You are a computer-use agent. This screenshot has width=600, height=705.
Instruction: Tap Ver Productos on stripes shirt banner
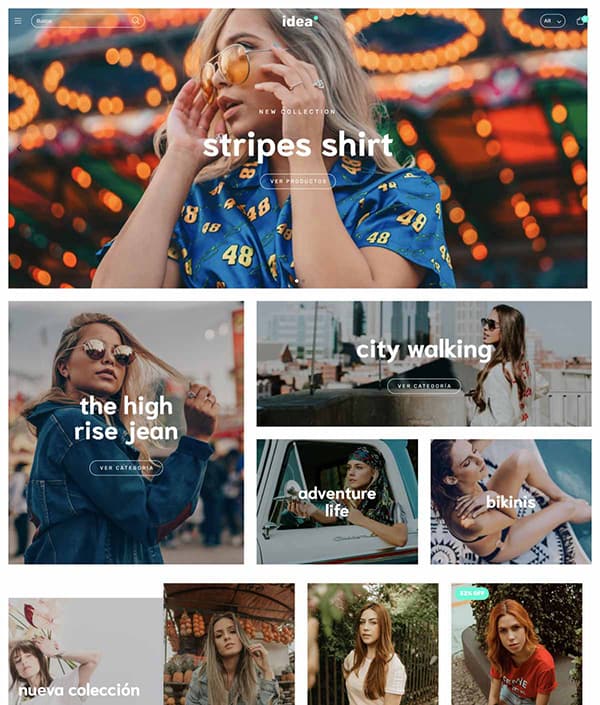(297, 181)
